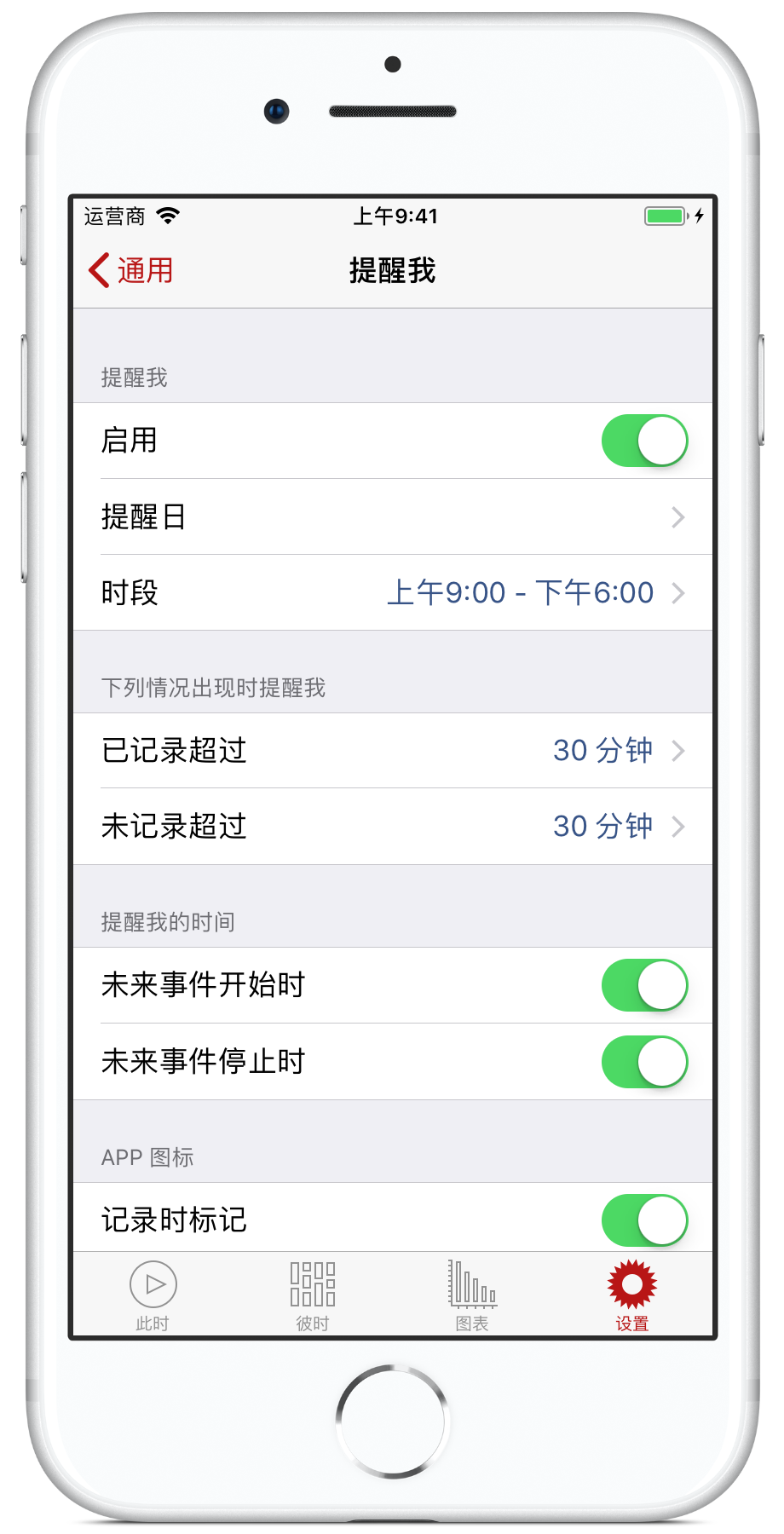Disable the 未来事件开始时 reminder
Screen dimensions: 784x1534
(644, 985)
